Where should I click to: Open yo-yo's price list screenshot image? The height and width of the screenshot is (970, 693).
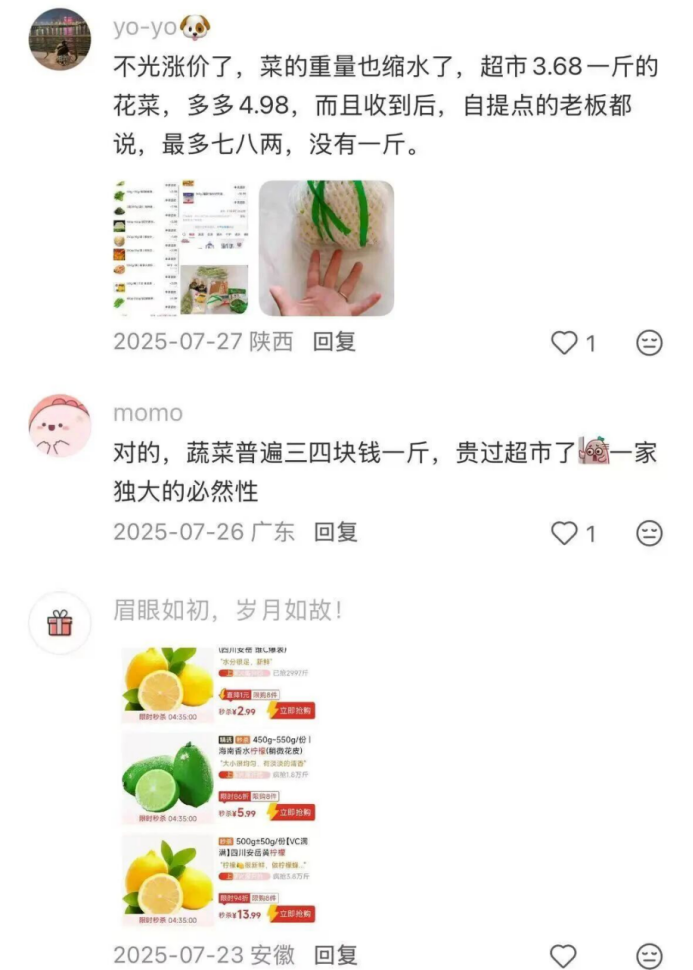click(x=180, y=248)
